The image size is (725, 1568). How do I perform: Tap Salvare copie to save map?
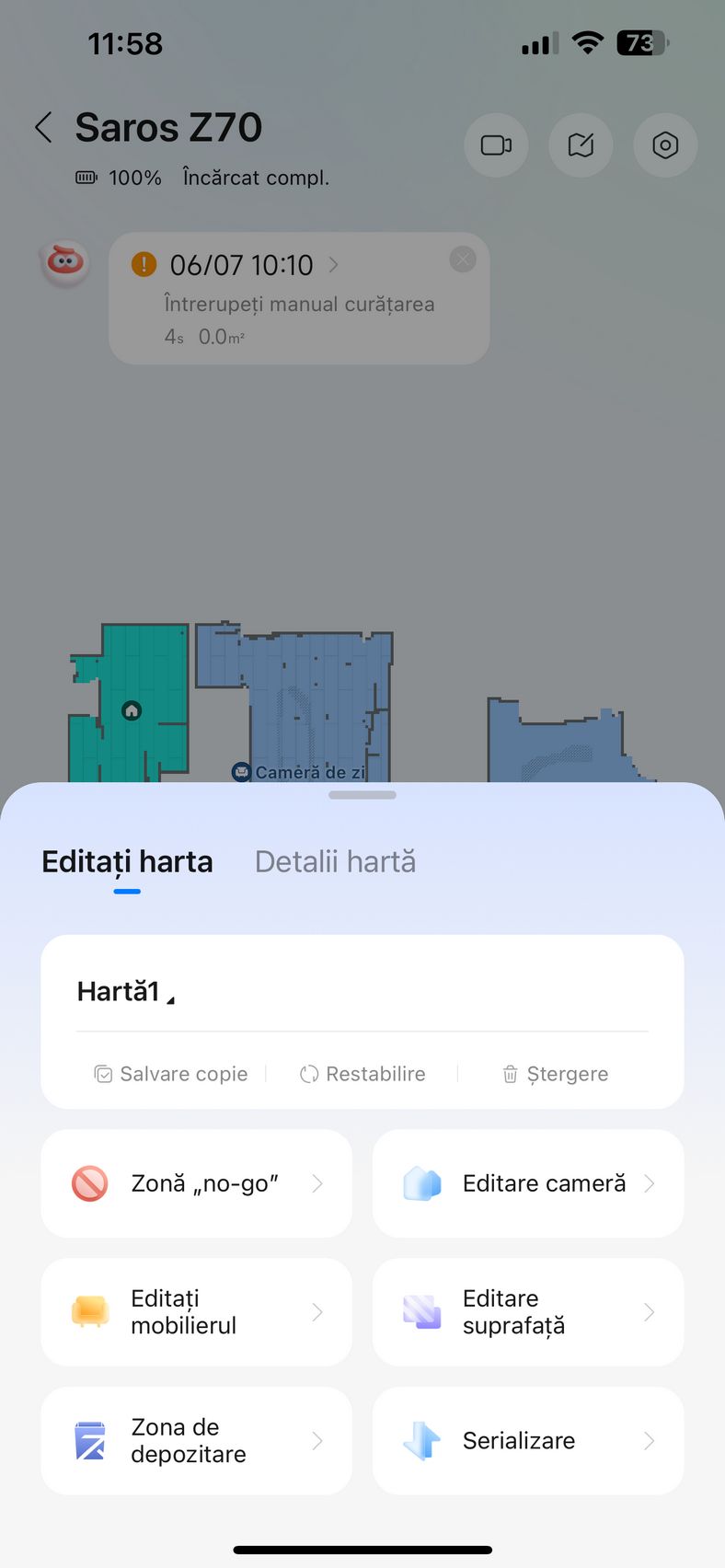pos(171,1074)
